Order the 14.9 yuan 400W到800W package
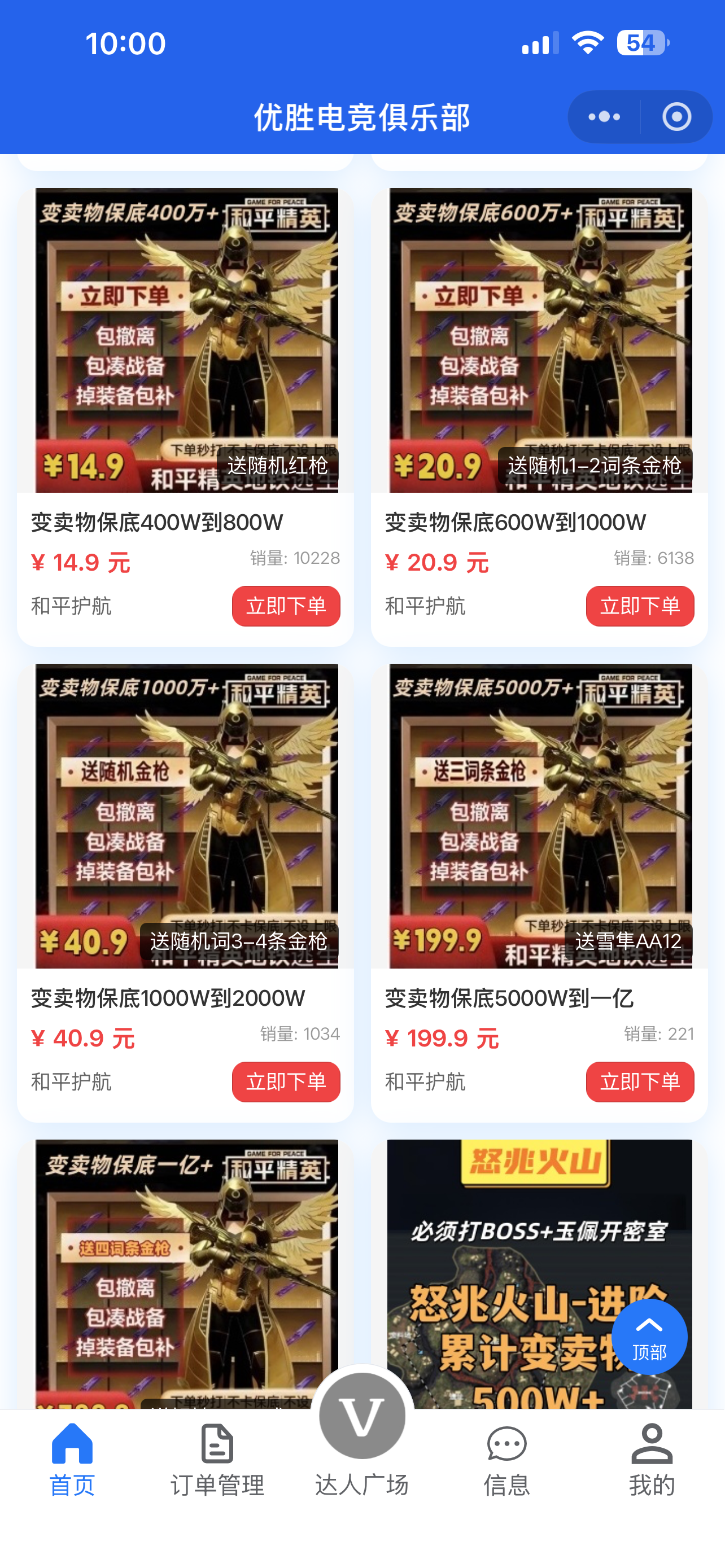The height and width of the screenshot is (1568, 725). point(286,606)
